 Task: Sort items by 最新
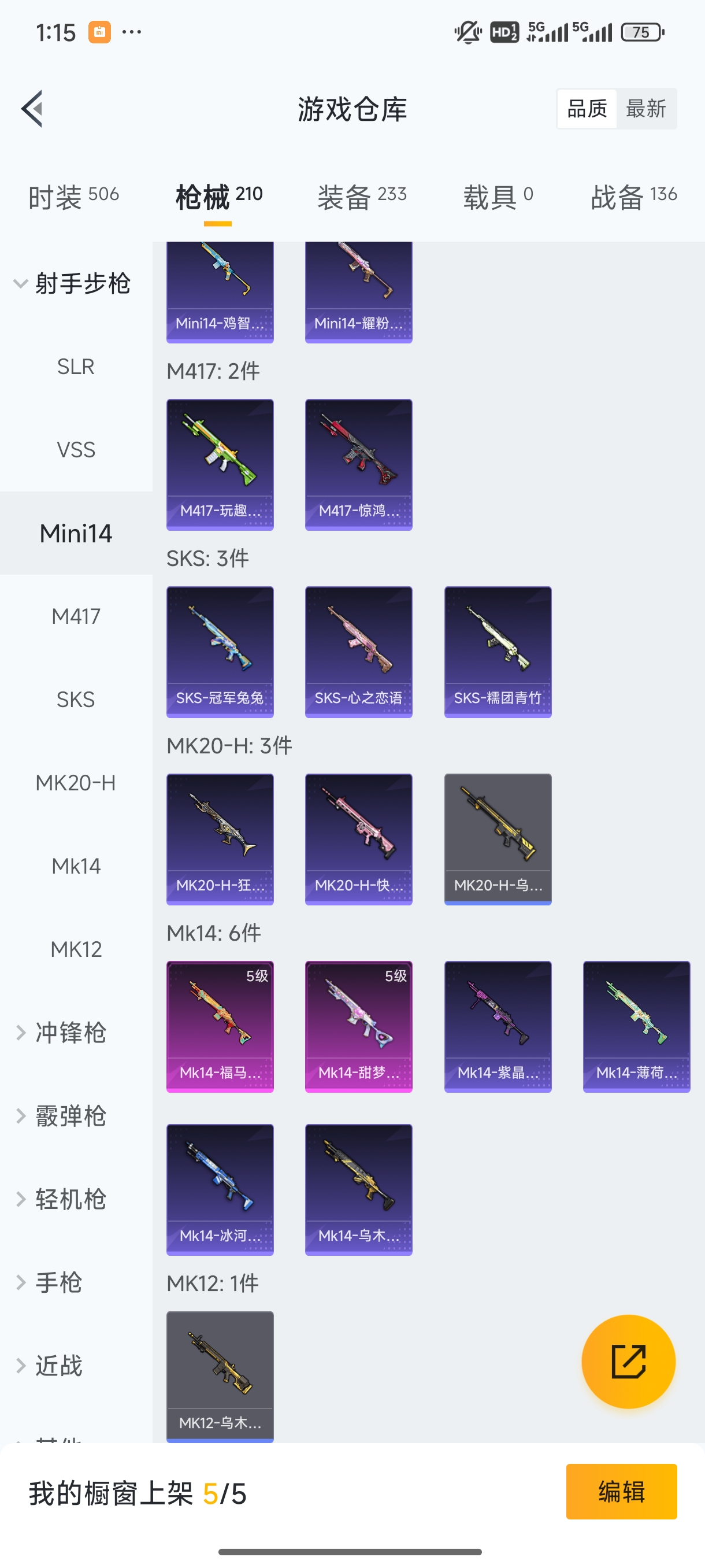pos(645,109)
